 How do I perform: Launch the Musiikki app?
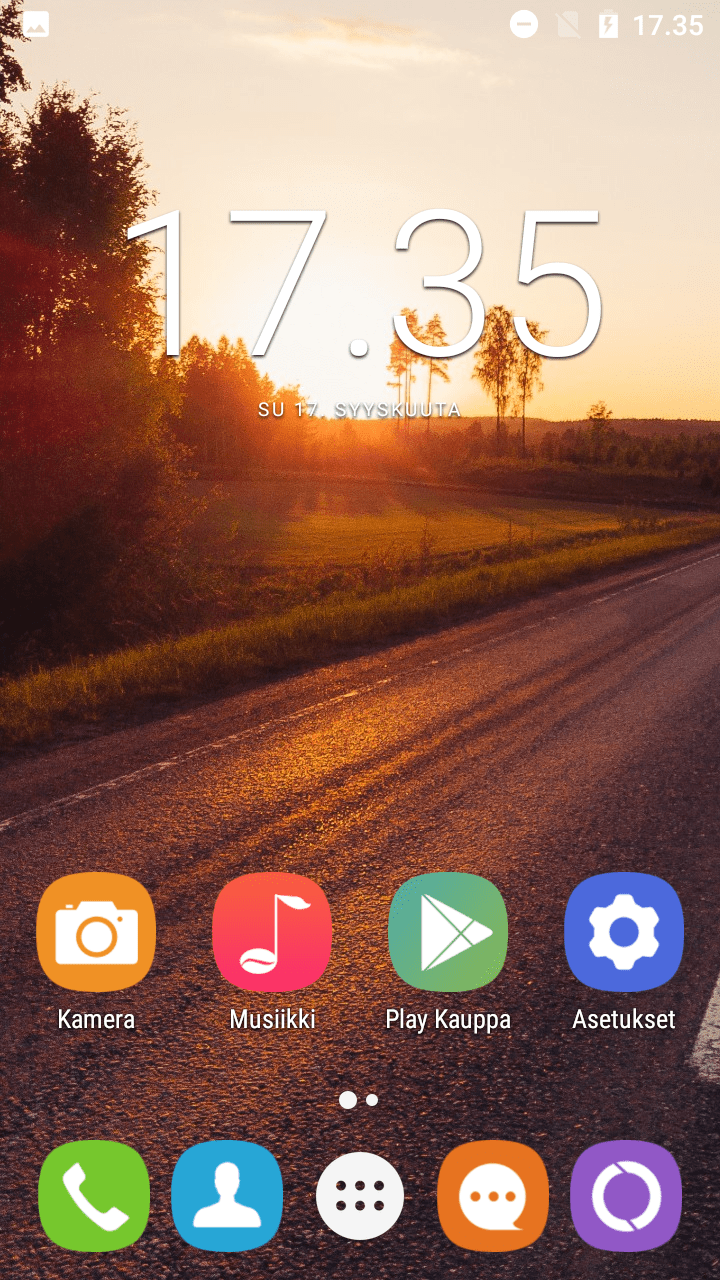(x=272, y=932)
